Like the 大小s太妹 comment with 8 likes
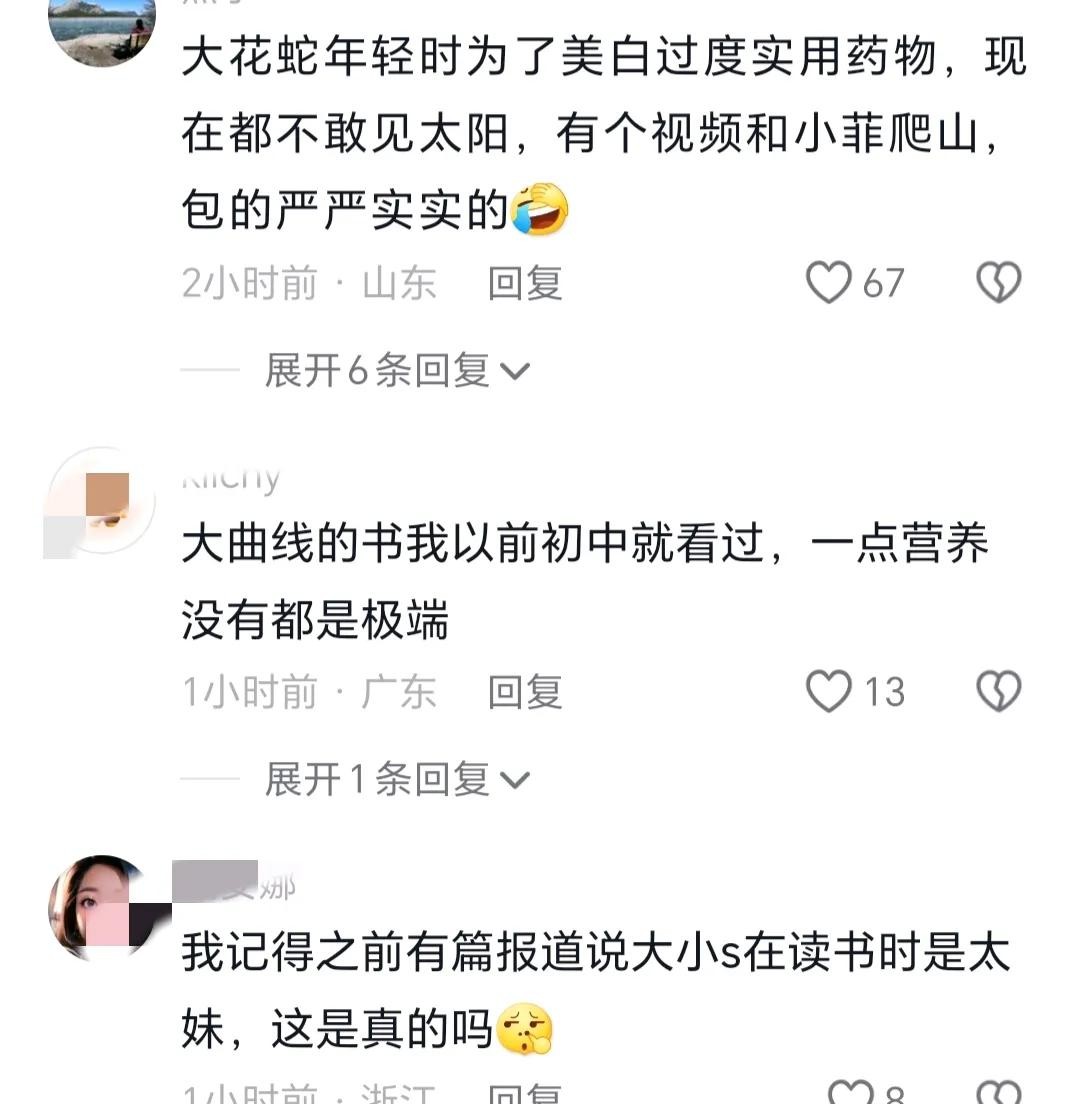 pos(851,1092)
